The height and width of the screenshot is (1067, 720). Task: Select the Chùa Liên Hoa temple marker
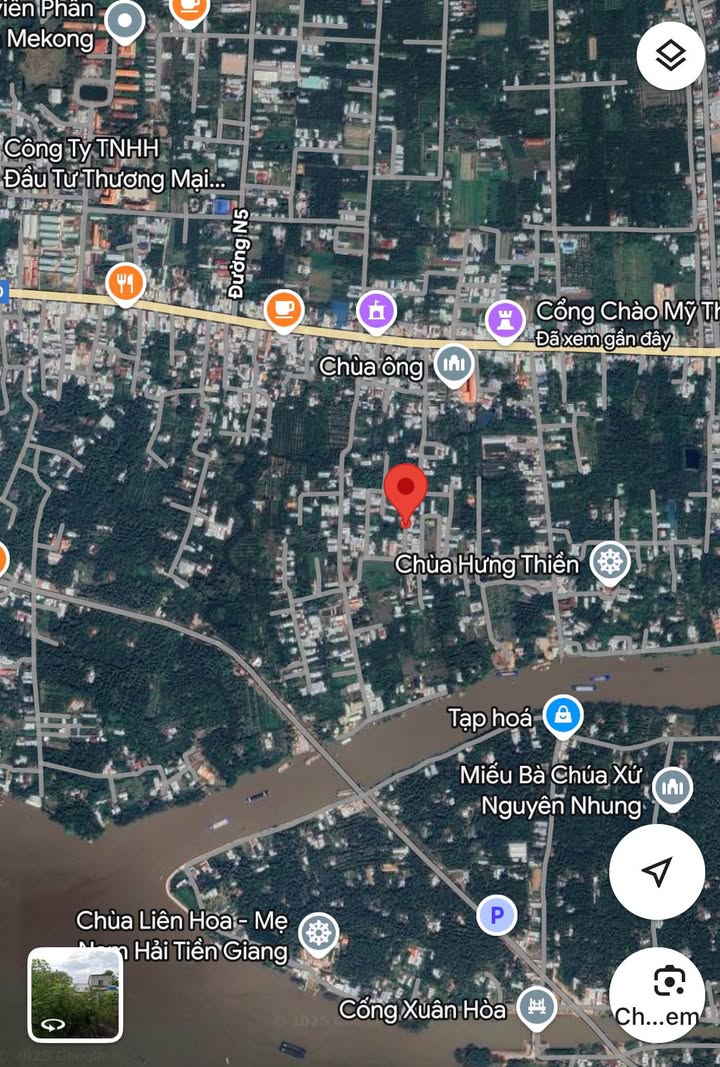click(x=318, y=934)
